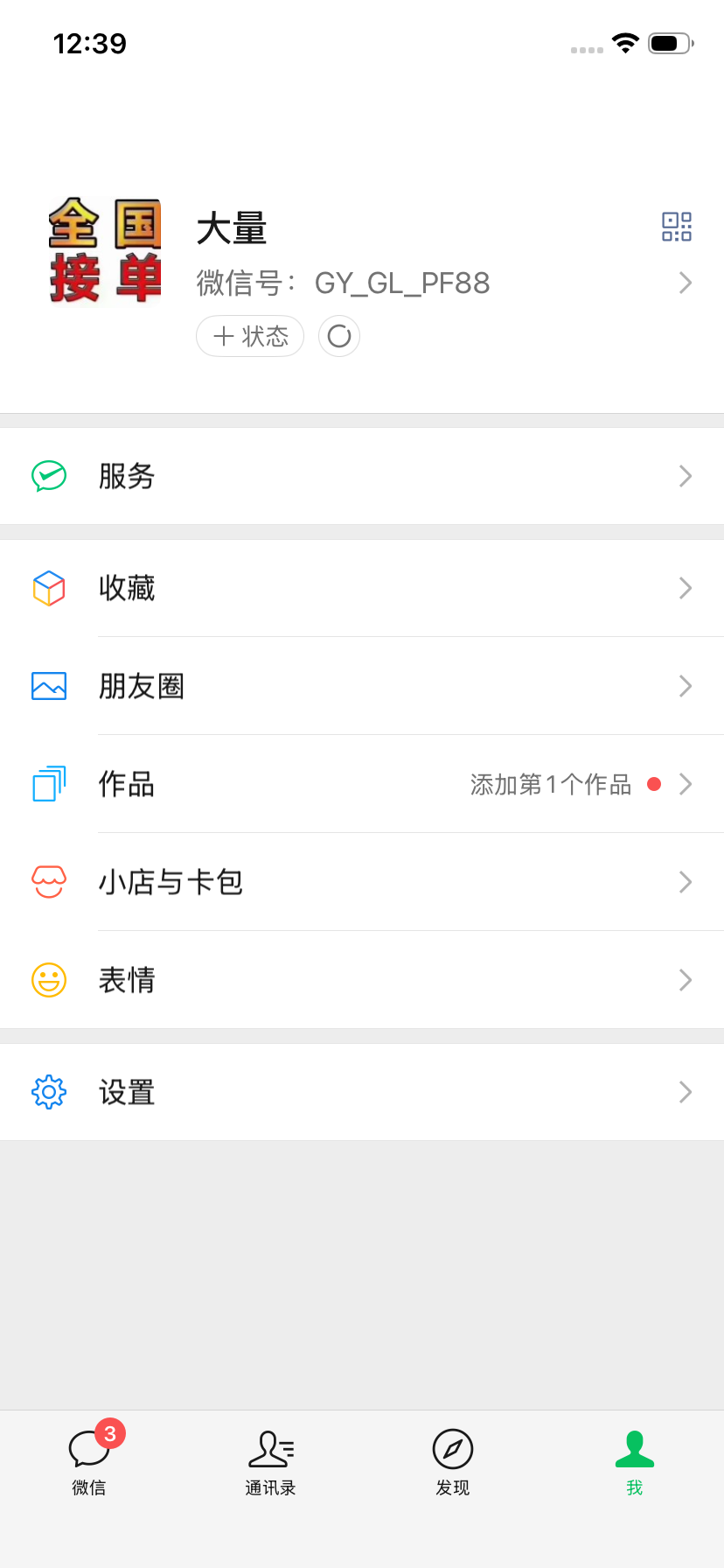Add a status with 状态 button
Viewport: 724px width, 1568px height.
pyautogui.click(x=250, y=336)
